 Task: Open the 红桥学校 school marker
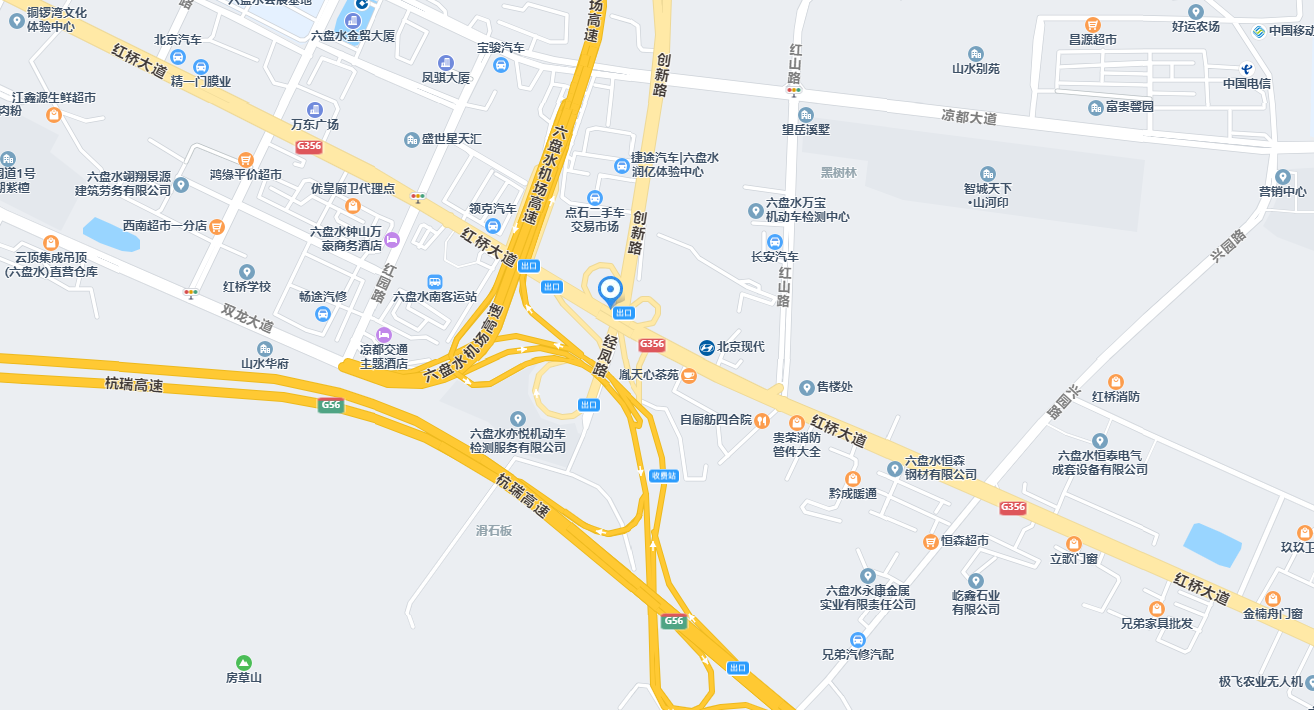pos(247,272)
